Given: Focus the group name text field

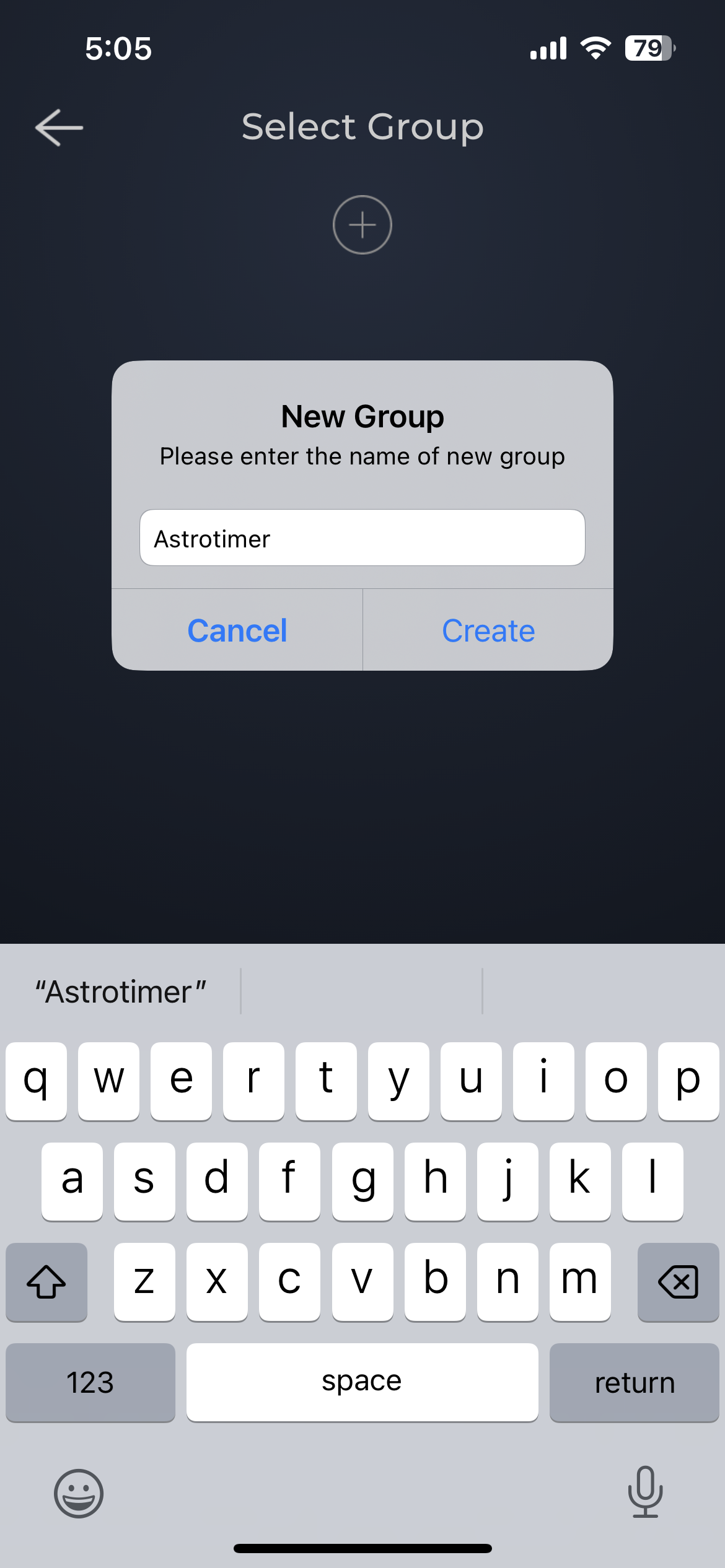Looking at the screenshot, I should click(362, 538).
